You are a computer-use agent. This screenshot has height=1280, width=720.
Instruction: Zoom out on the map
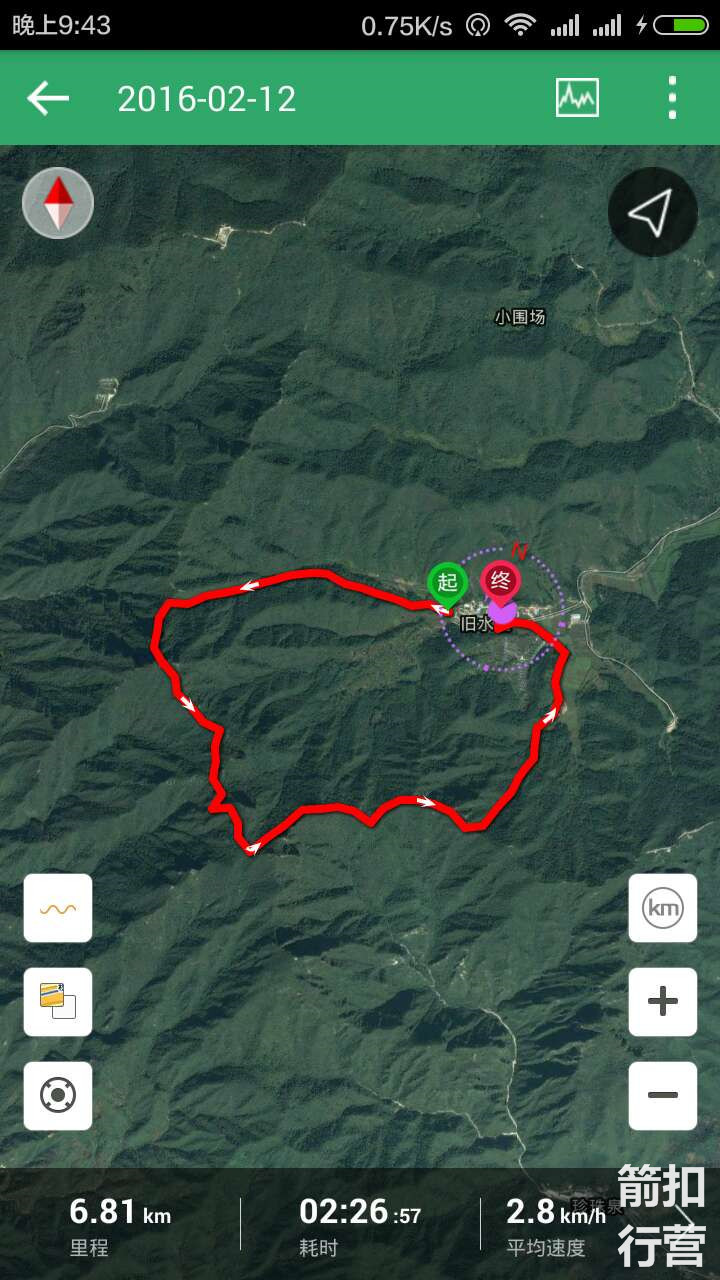pos(662,1095)
